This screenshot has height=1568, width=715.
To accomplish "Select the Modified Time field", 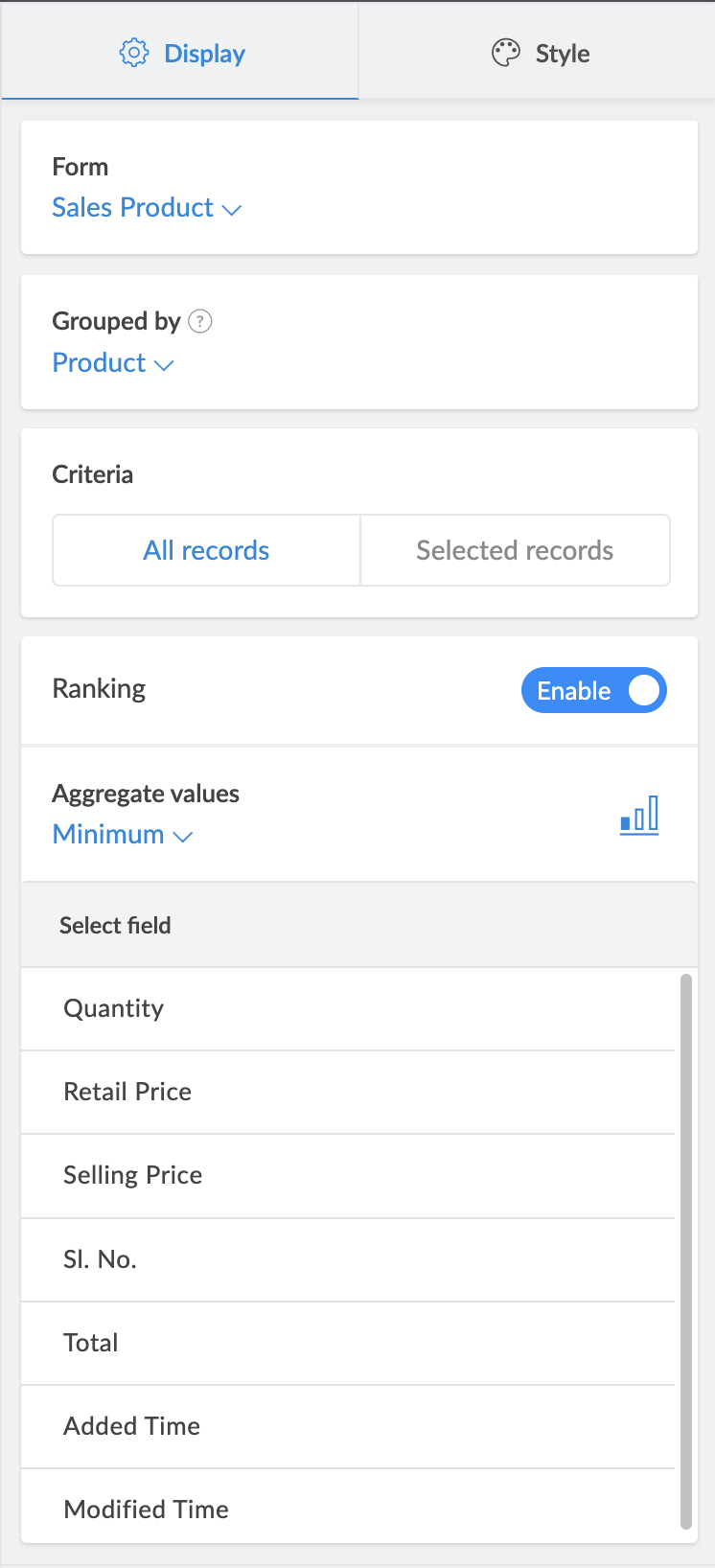I will point(146,1510).
